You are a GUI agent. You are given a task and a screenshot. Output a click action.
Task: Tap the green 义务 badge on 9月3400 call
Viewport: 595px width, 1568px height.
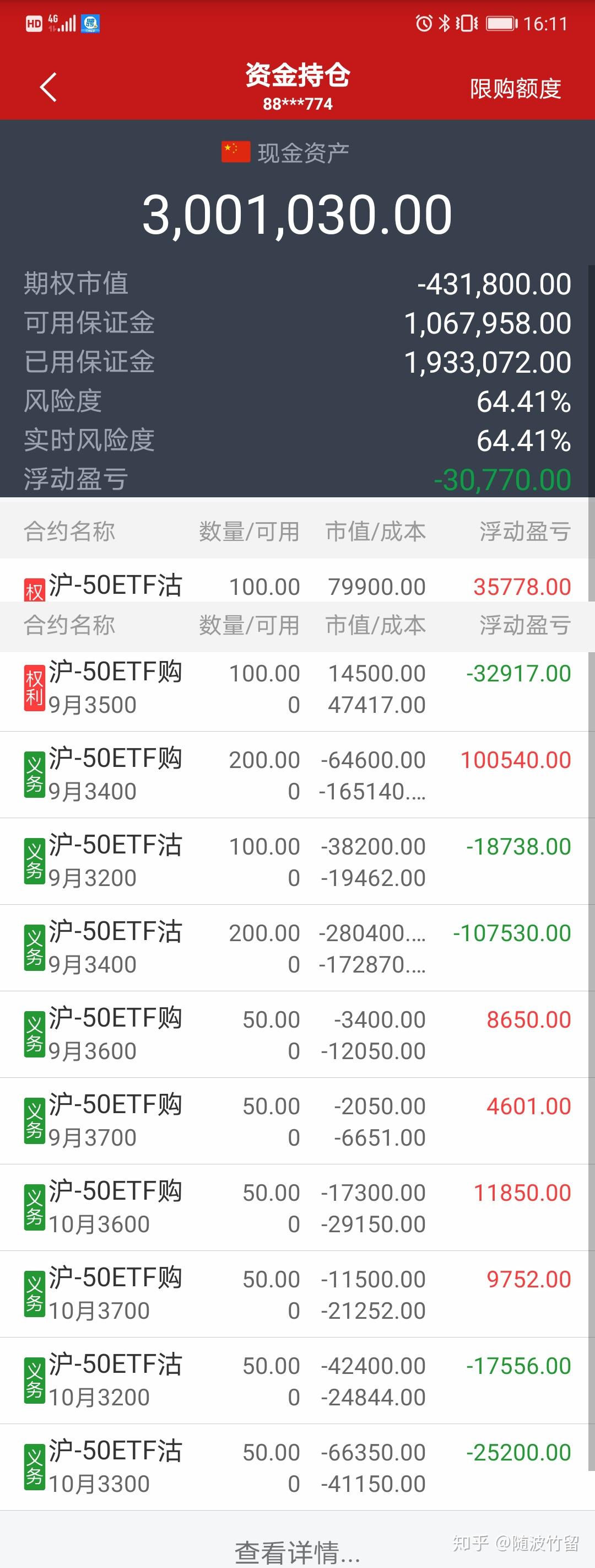(x=34, y=774)
